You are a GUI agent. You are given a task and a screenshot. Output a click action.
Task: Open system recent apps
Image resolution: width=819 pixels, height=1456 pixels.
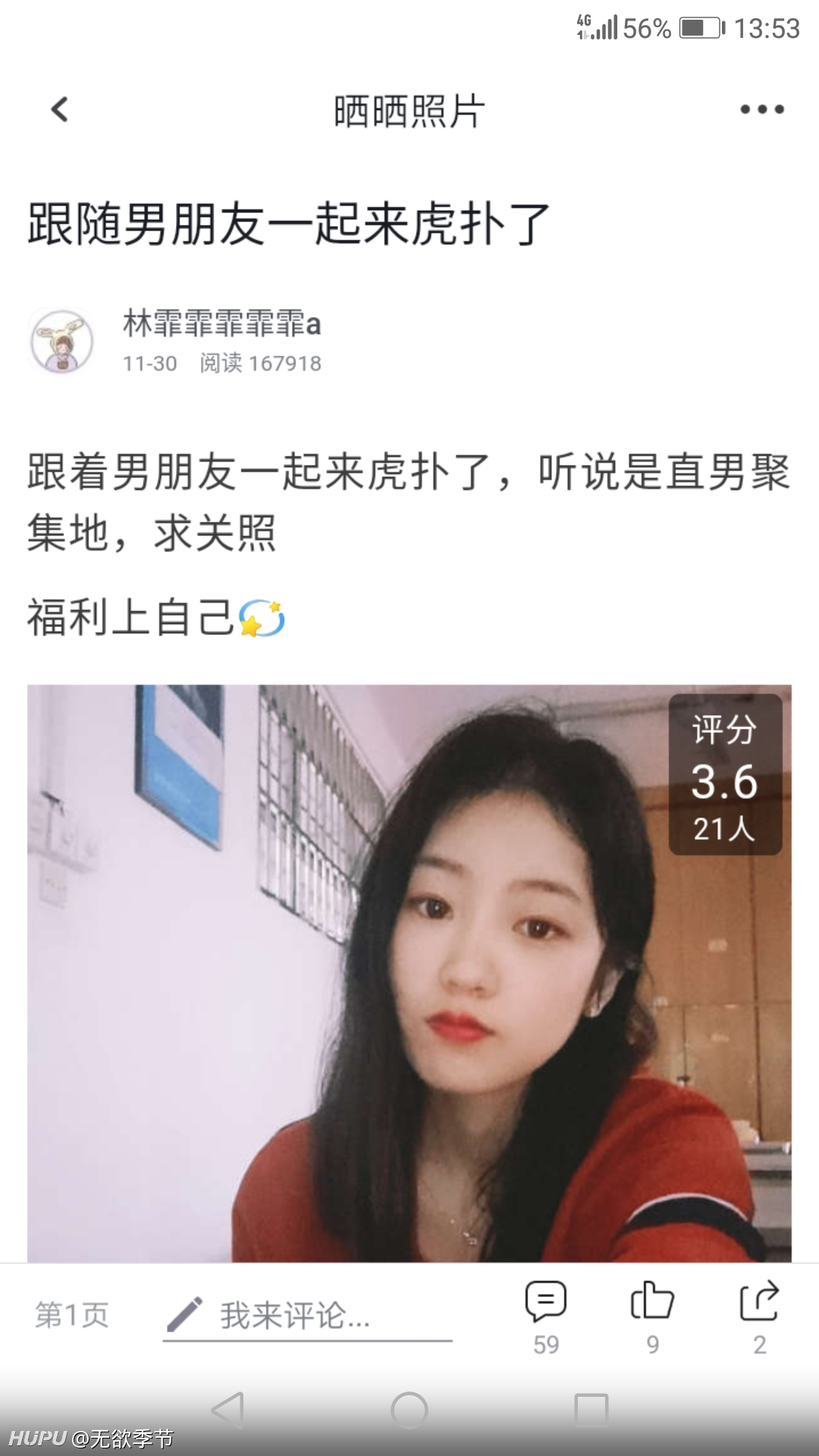coord(591,1410)
